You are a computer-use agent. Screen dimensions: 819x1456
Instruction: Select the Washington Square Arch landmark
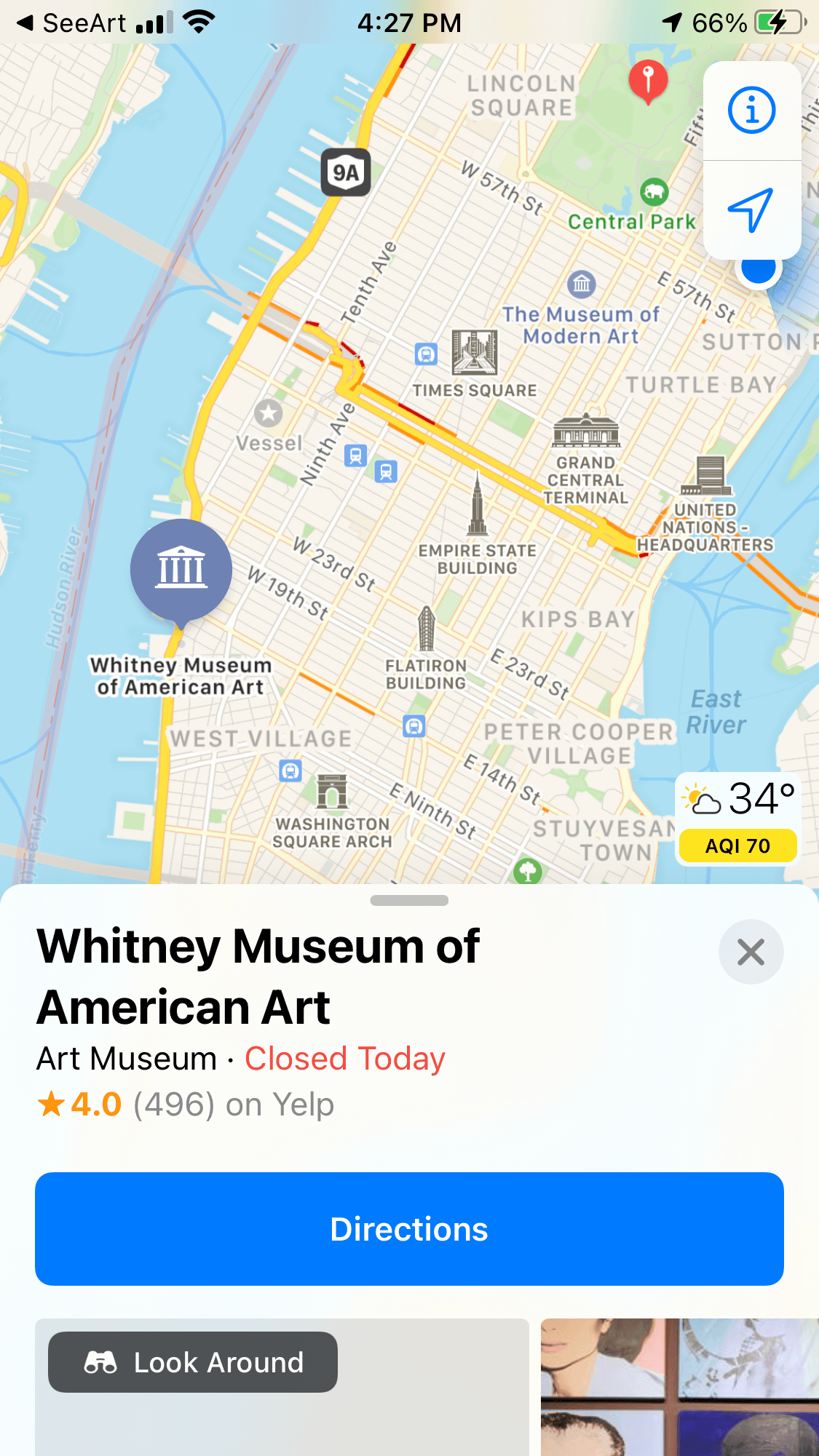pyautogui.click(x=332, y=792)
